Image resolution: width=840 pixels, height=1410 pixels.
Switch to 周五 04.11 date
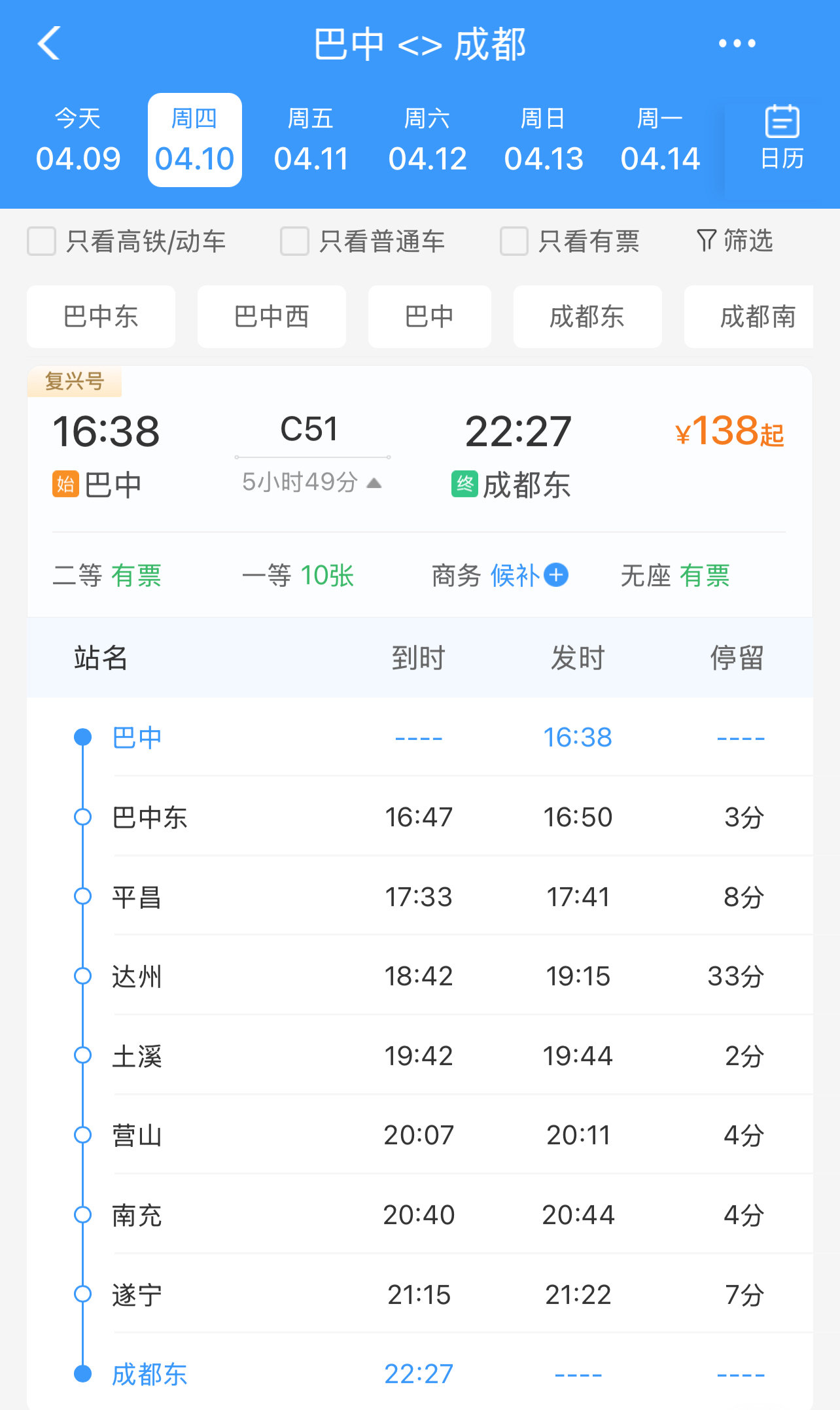(311, 141)
